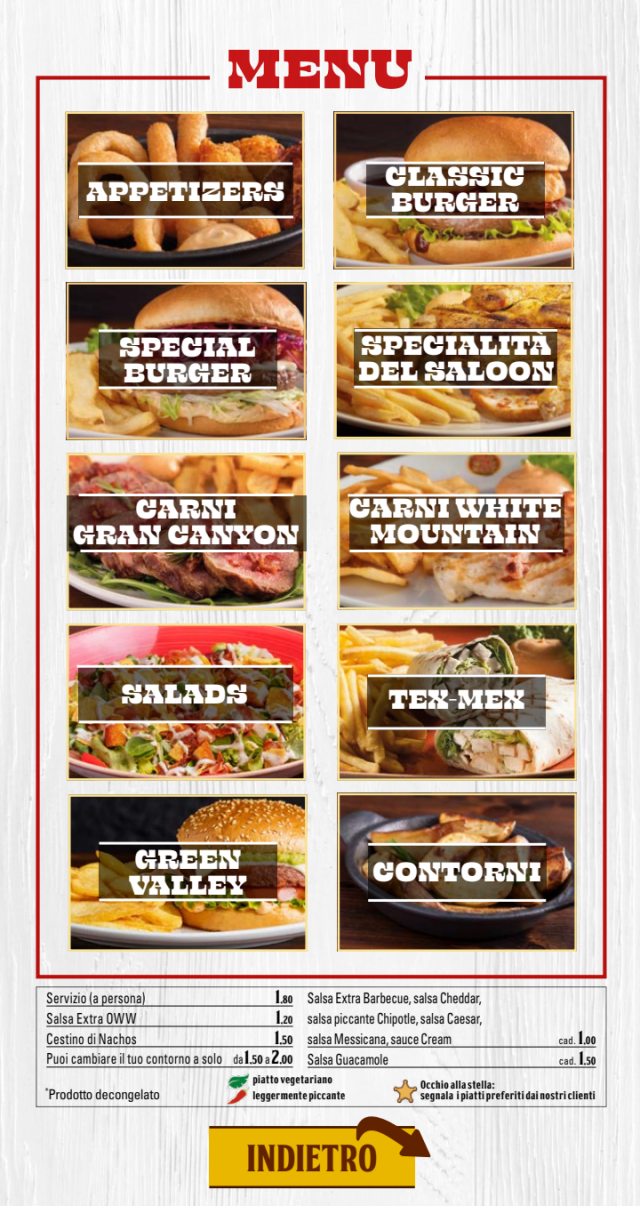Open Carni Gran Canyon section

pos(185,531)
